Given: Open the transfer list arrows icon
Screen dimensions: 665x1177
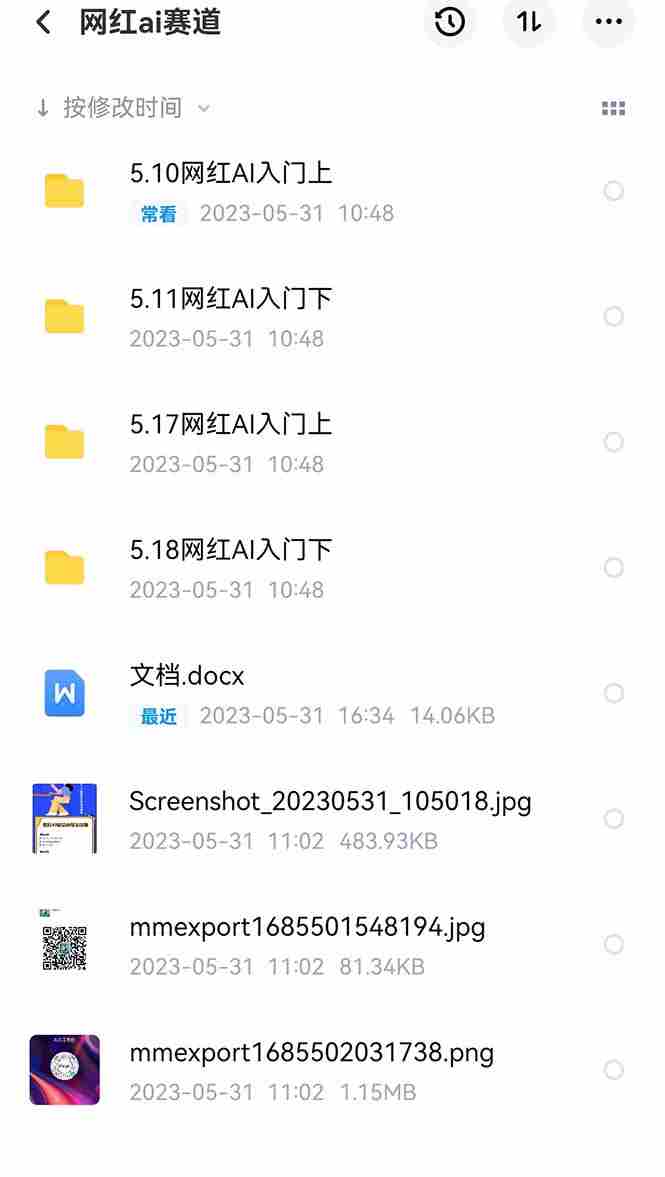Looking at the screenshot, I should point(528,22).
